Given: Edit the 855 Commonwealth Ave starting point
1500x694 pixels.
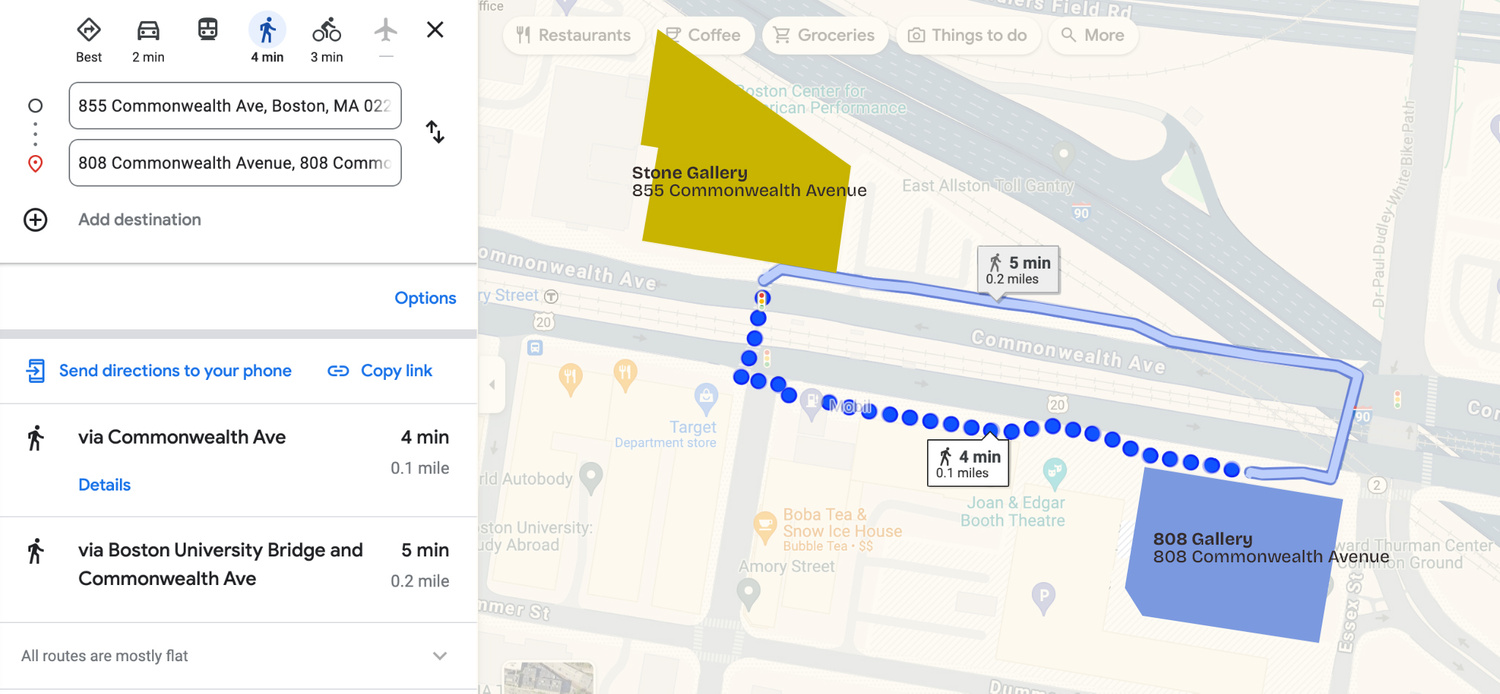Looking at the screenshot, I should (235, 106).
